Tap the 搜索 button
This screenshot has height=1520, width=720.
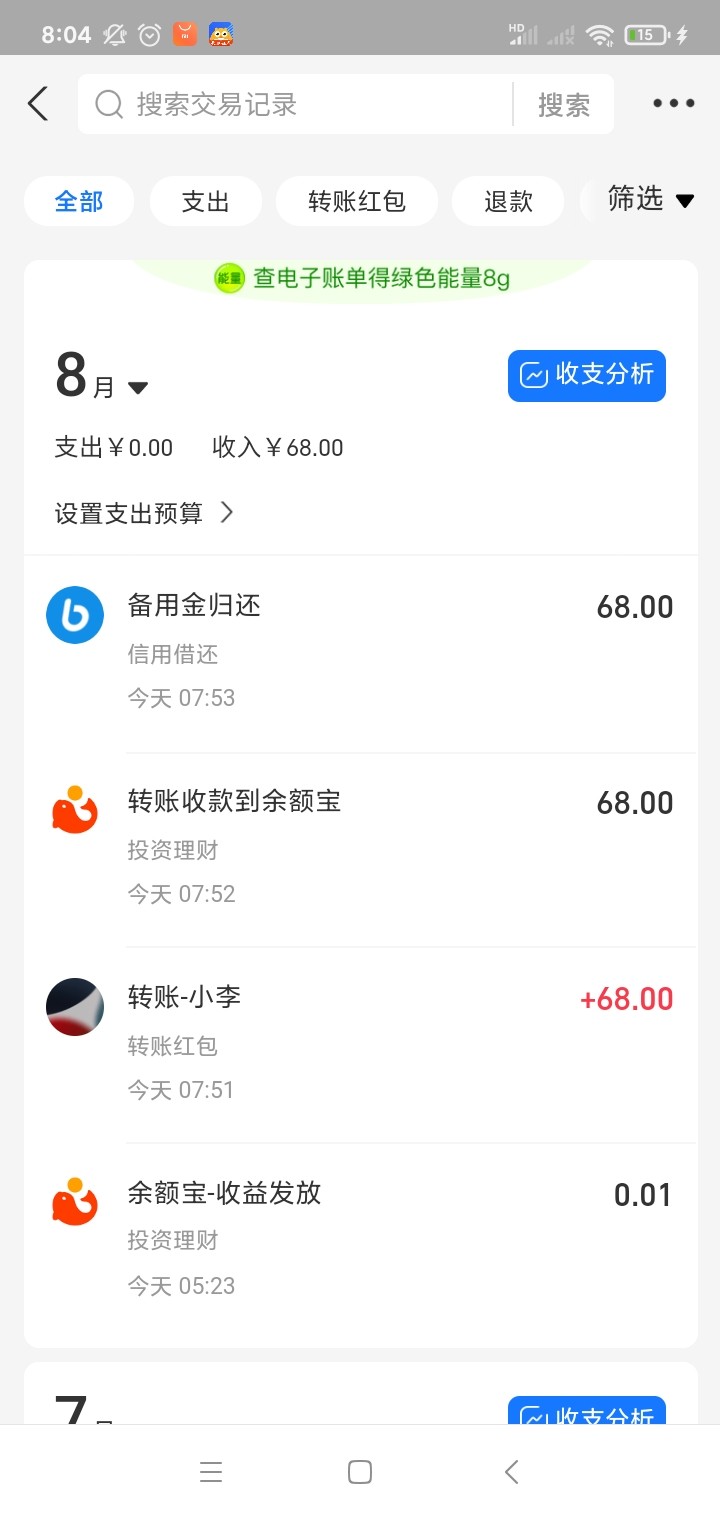pos(564,104)
